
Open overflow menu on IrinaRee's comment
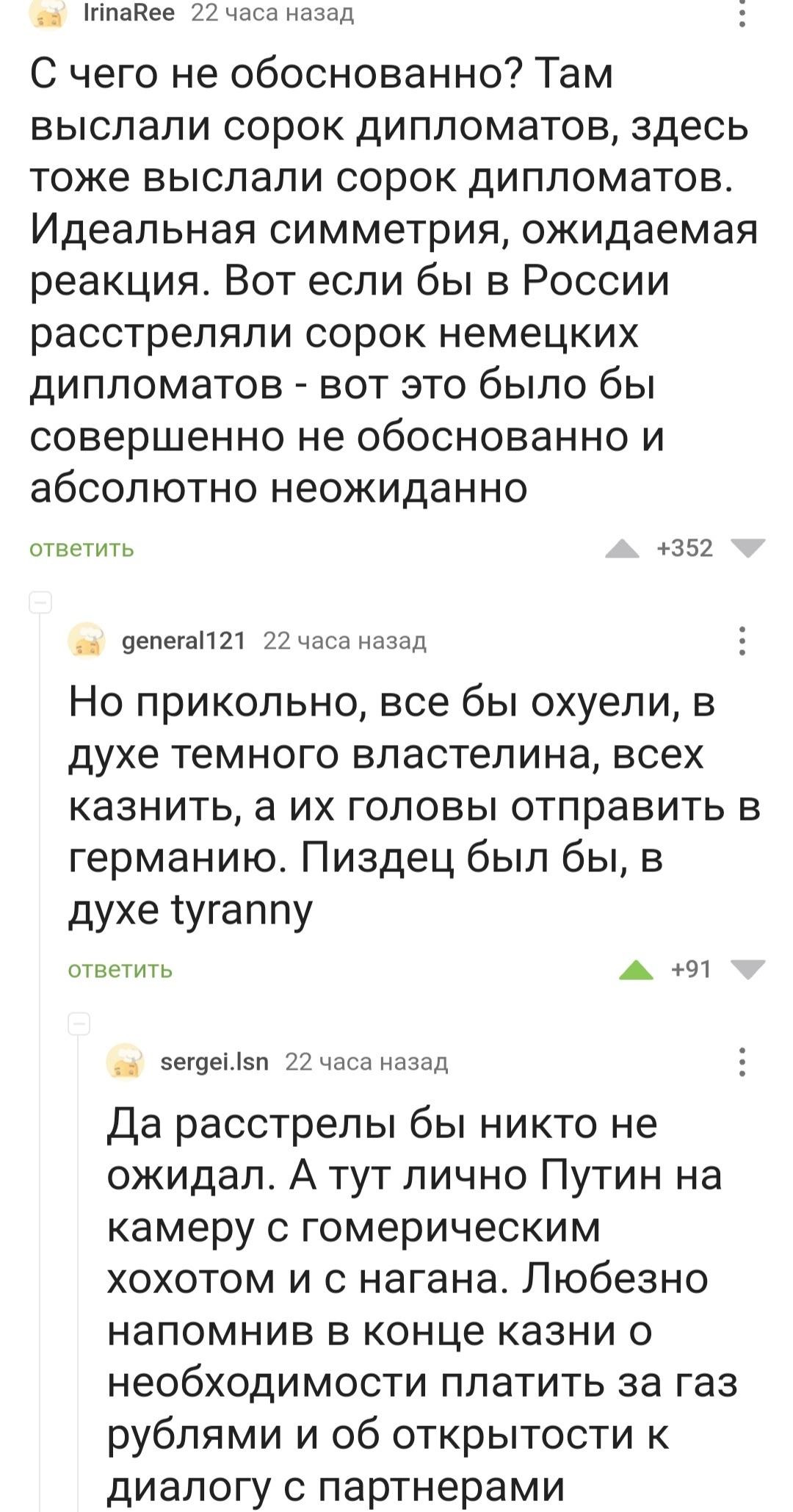742,12
